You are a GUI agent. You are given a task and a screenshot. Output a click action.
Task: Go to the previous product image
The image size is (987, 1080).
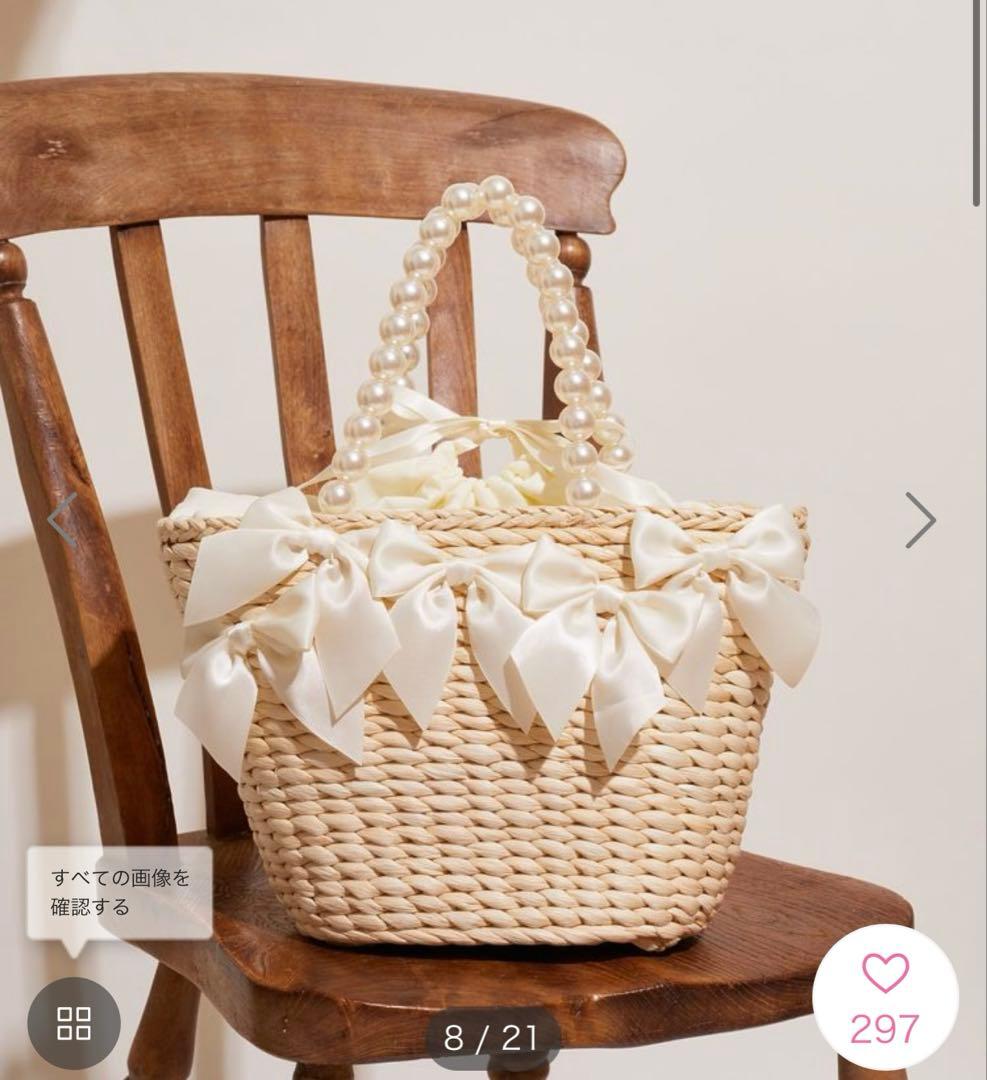point(62,520)
